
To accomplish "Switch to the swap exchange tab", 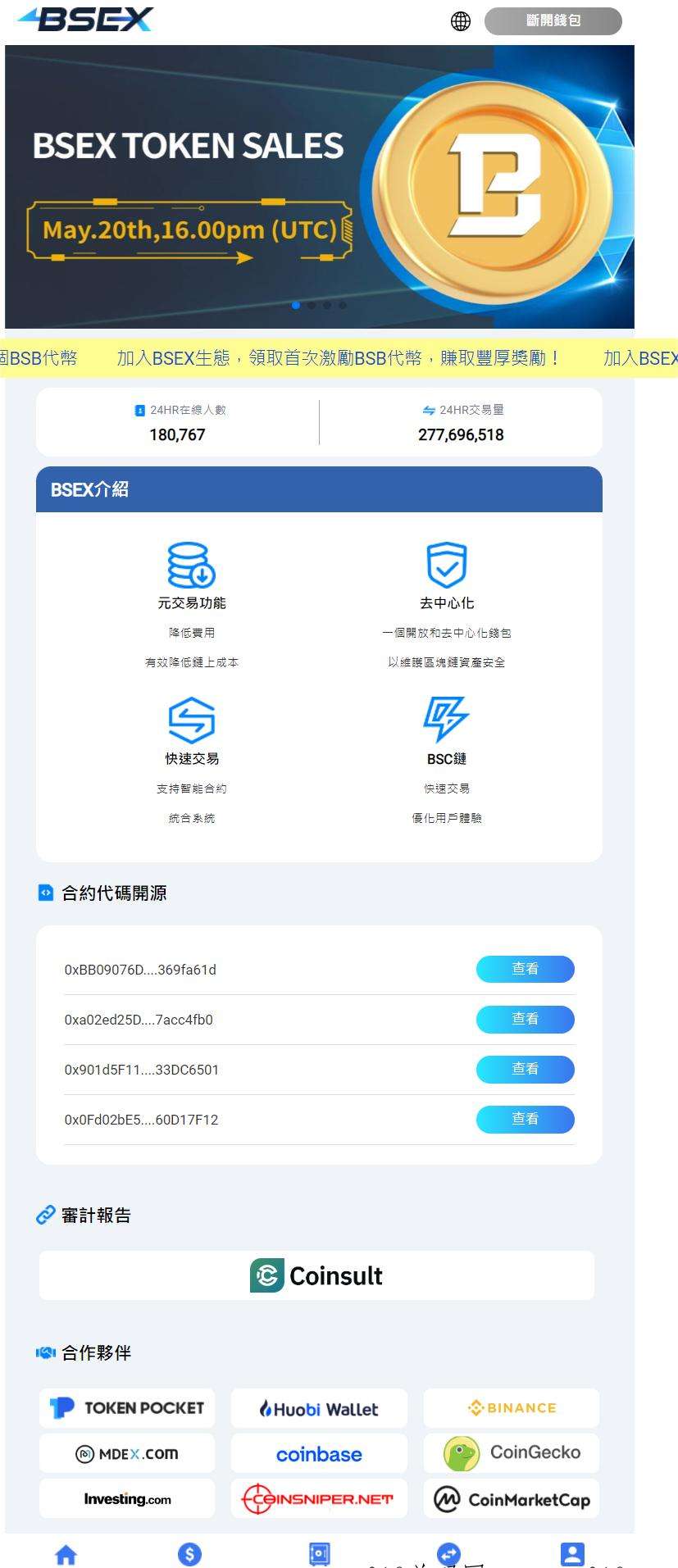I will pyautogui.click(x=448, y=1553).
